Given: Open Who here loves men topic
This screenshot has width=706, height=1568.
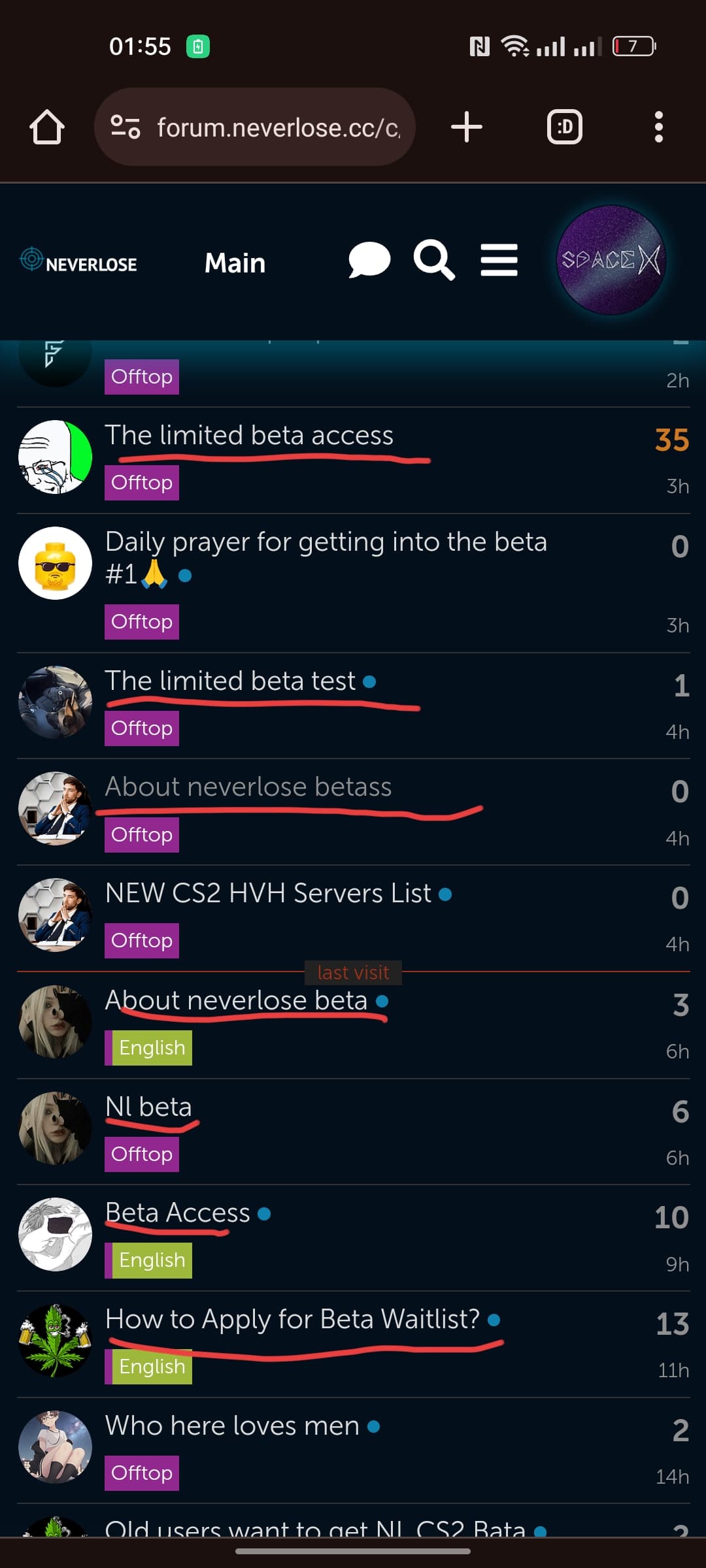Looking at the screenshot, I should [232, 1426].
